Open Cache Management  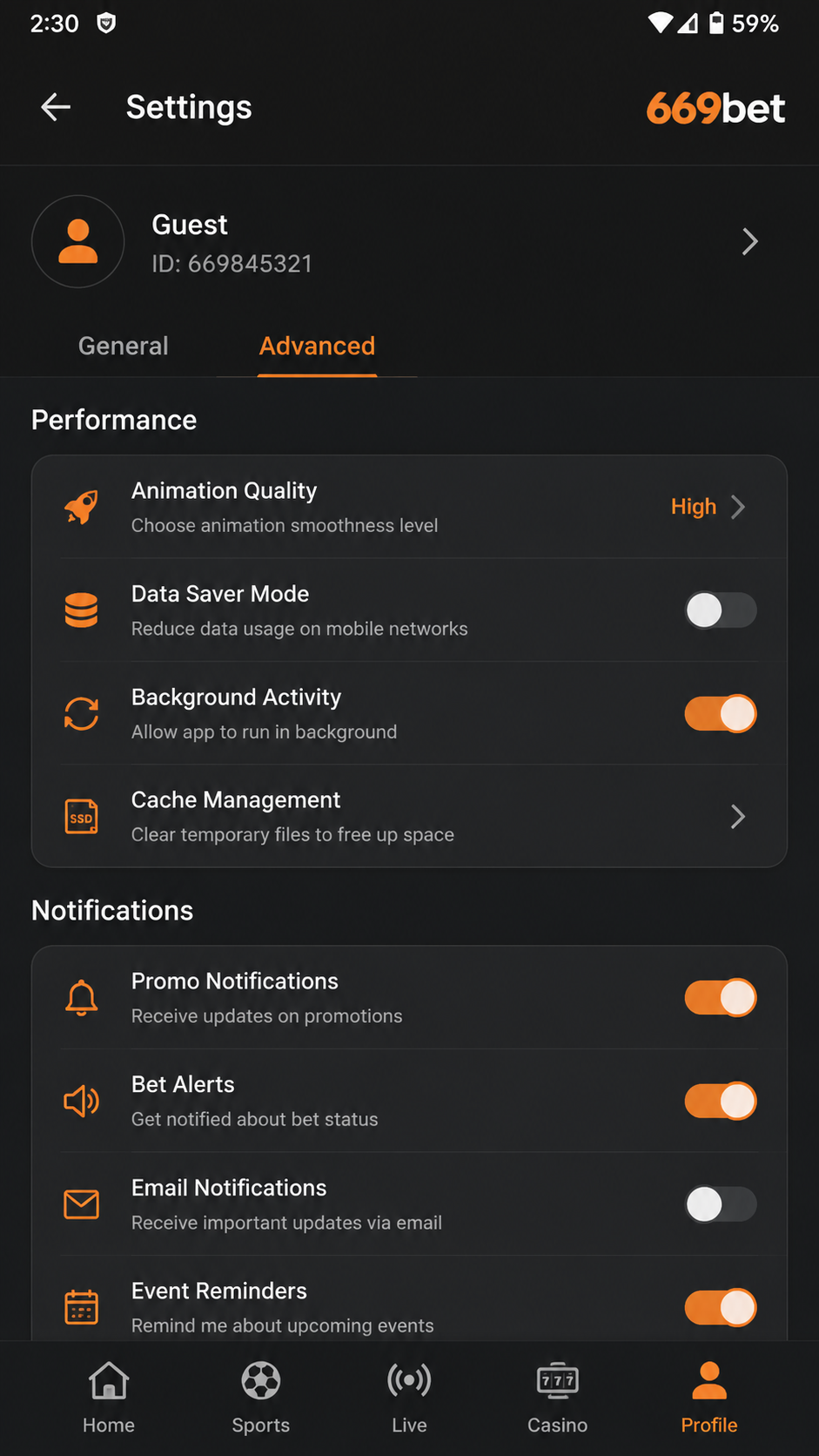[409, 816]
